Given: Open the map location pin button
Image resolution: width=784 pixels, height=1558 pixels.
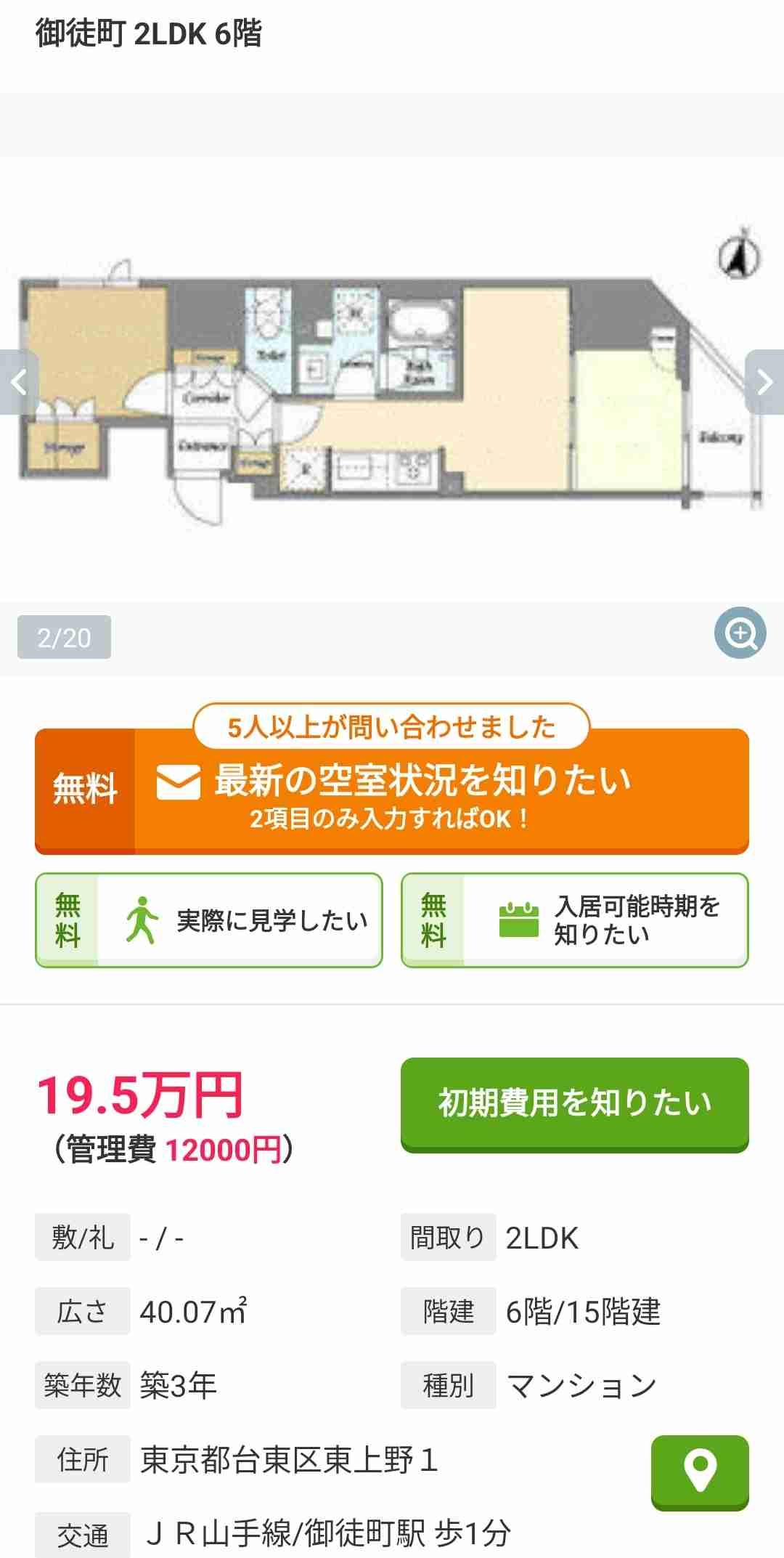Looking at the screenshot, I should [699, 1472].
